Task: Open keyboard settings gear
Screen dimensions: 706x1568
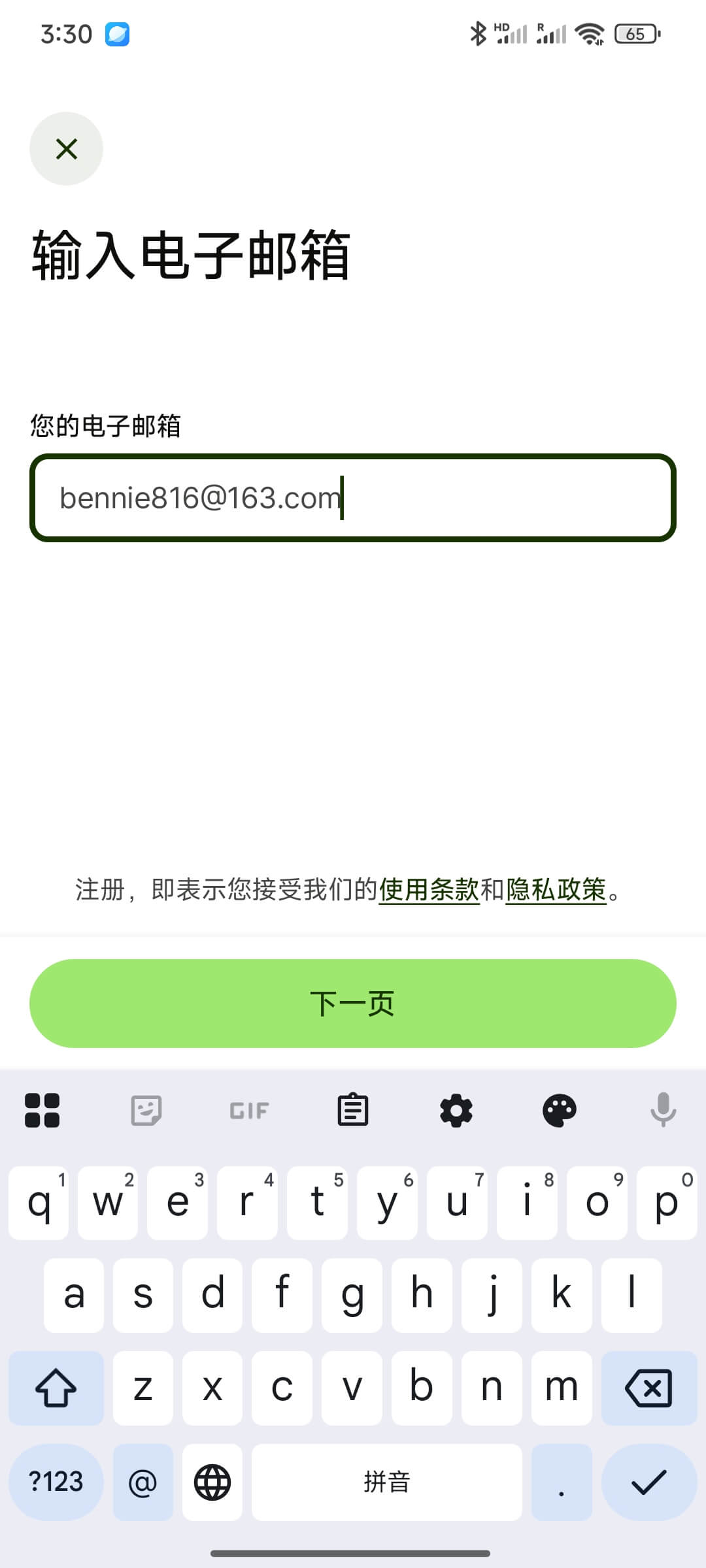Action: (x=456, y=1110)
